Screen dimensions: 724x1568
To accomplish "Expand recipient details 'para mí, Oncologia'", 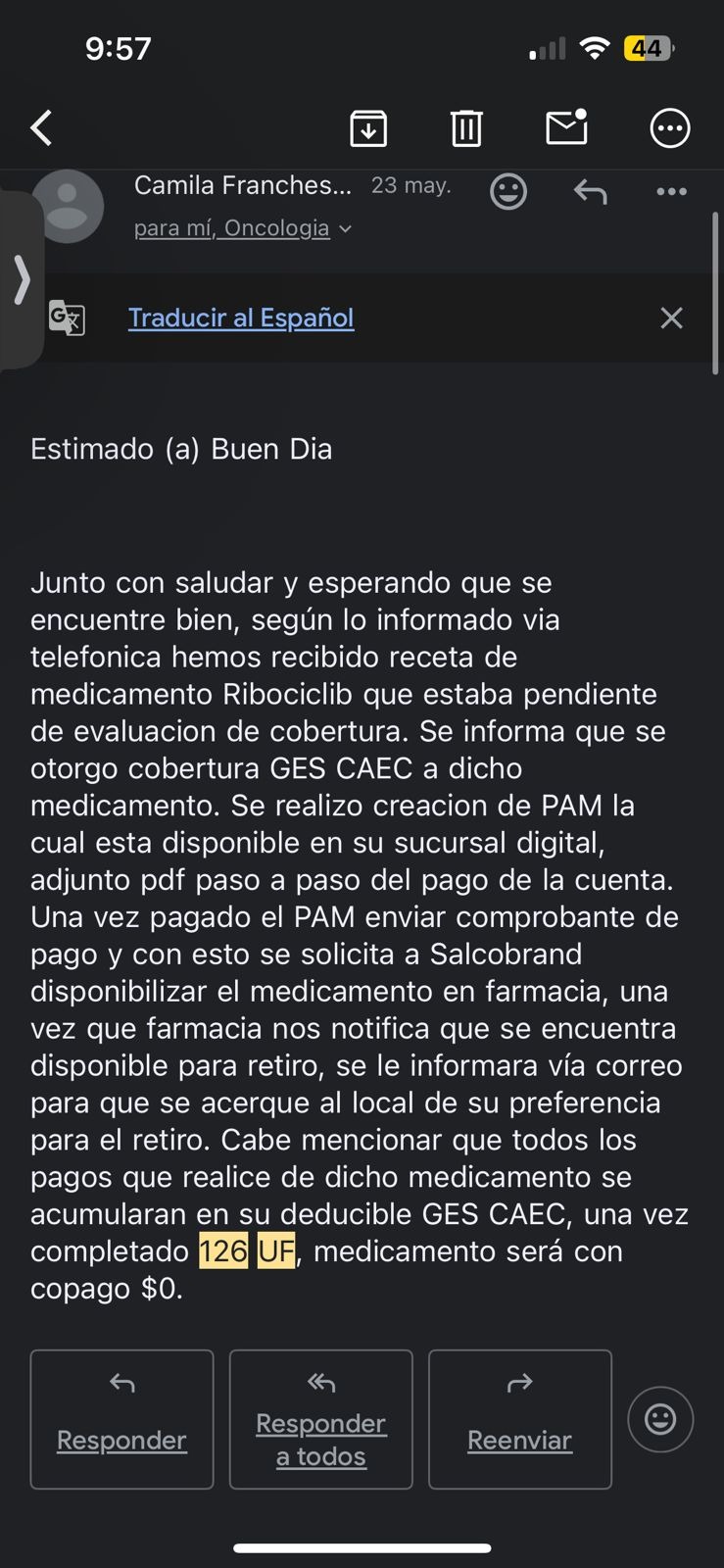I will coord(242,228).
